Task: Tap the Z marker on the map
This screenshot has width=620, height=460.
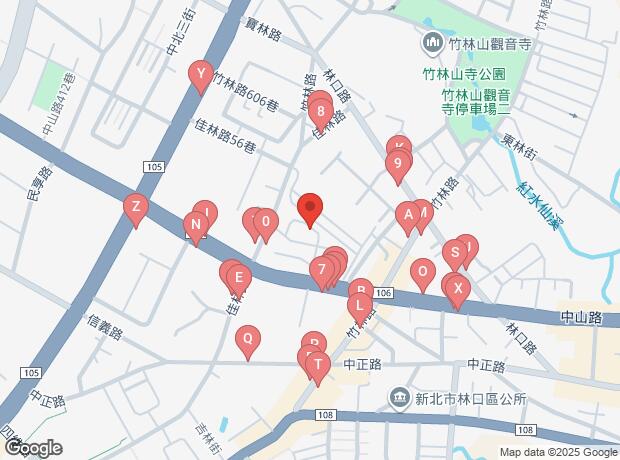Action: click(x=136, y=208)
